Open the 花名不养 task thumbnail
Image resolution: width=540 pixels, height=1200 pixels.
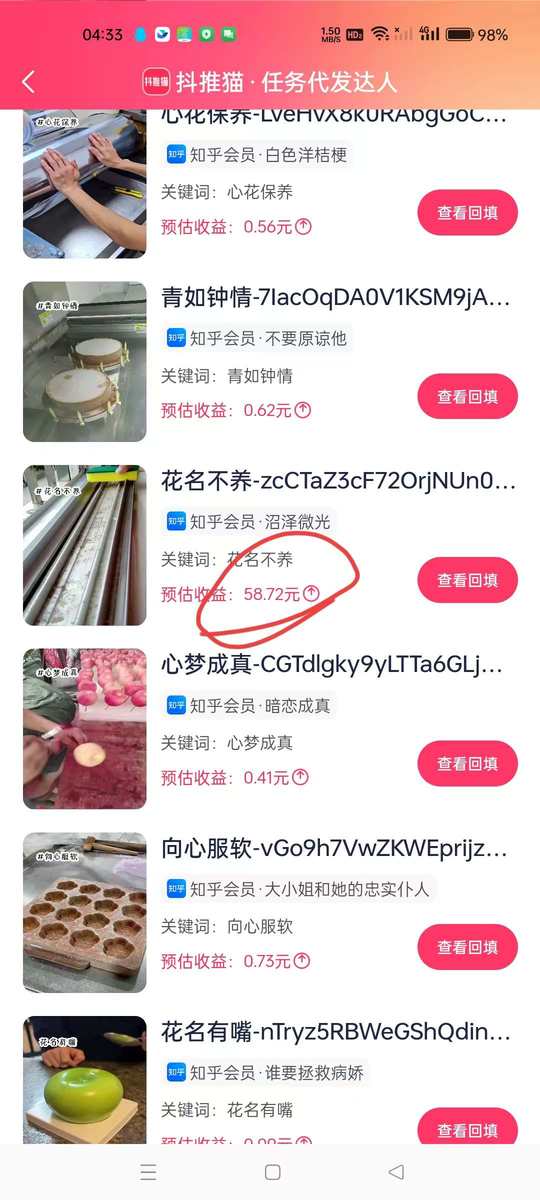tap(85, 545)
